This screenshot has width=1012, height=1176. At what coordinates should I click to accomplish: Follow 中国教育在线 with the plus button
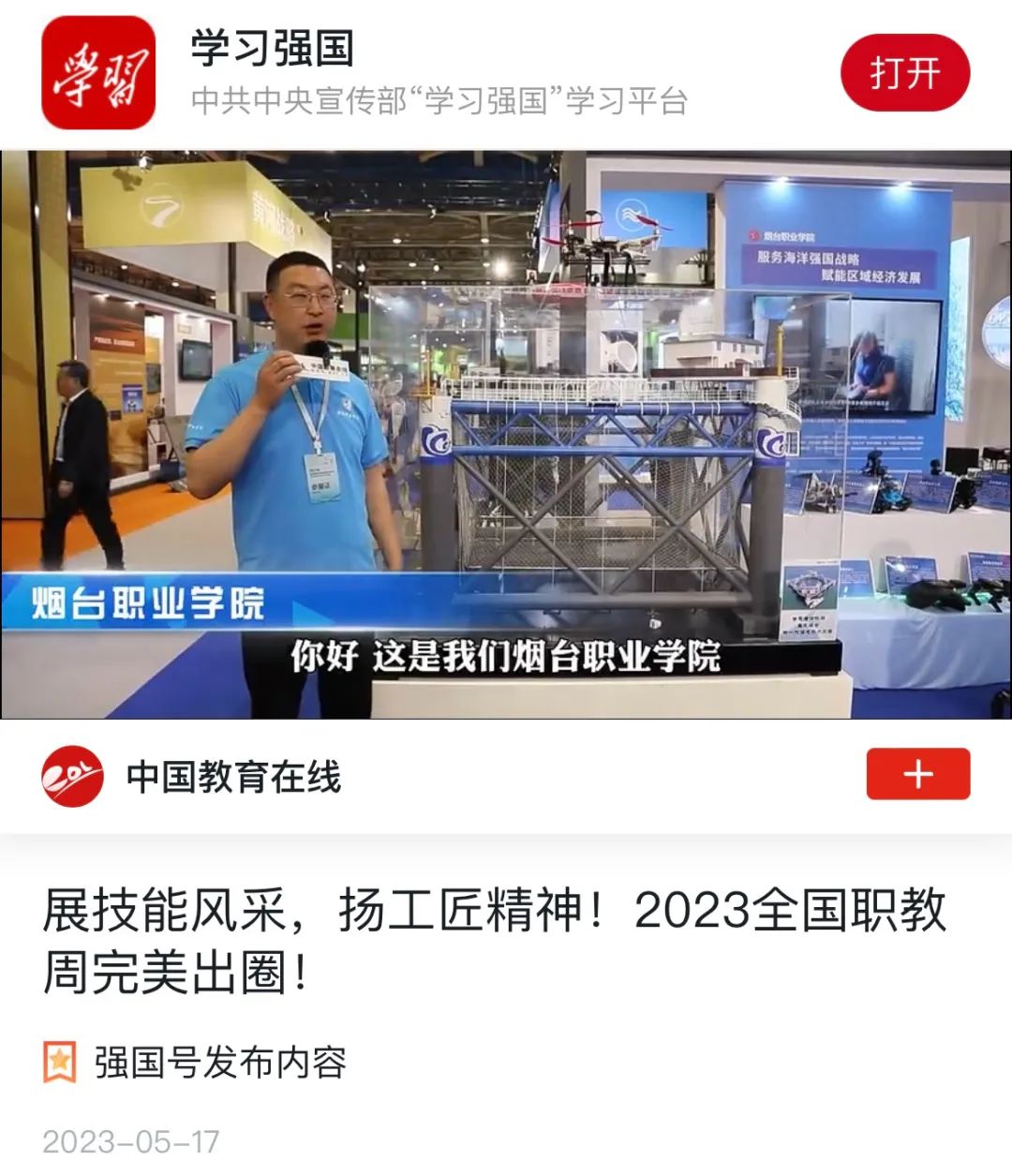click(x=917, y=774)
